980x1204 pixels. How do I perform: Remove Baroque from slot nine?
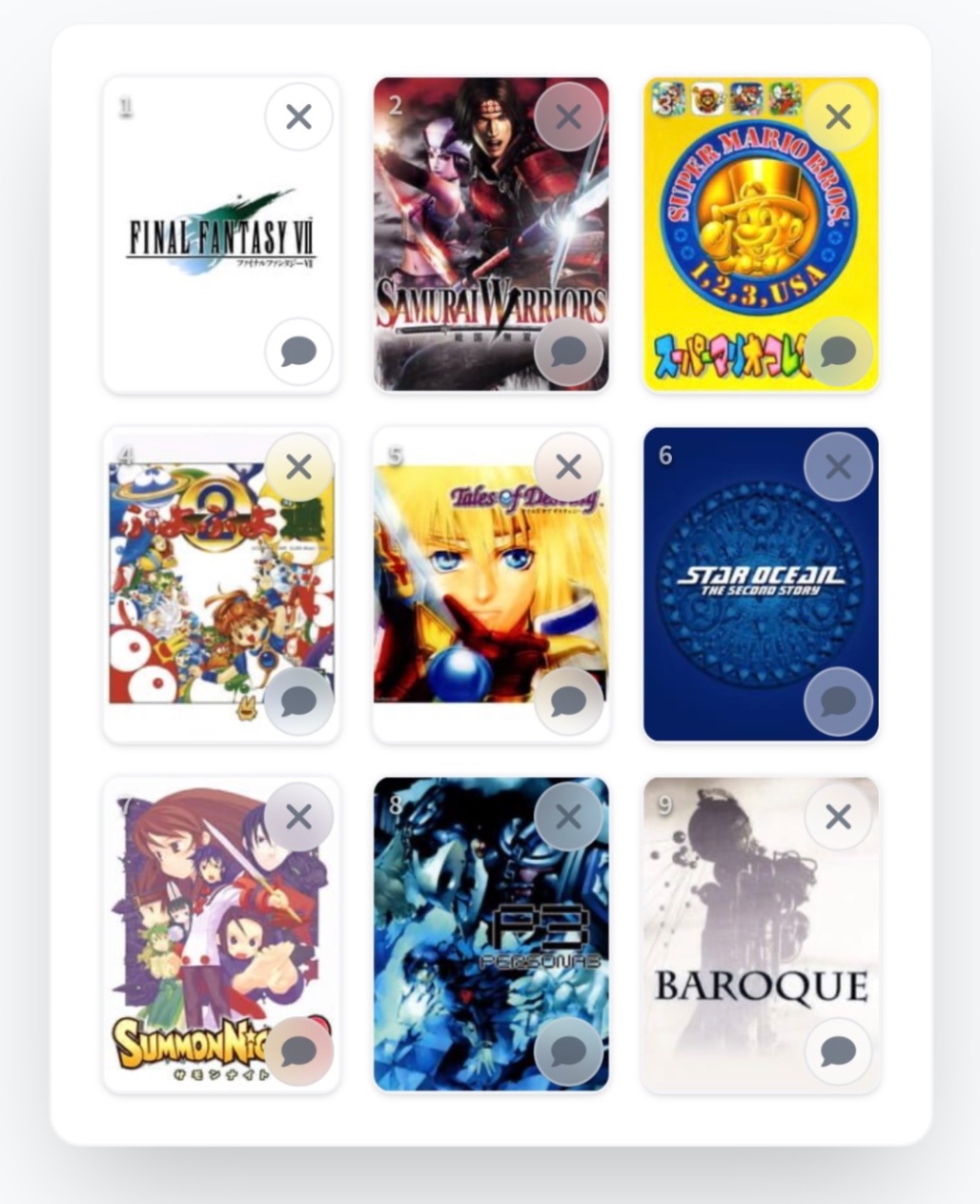(x=838, y=816)
